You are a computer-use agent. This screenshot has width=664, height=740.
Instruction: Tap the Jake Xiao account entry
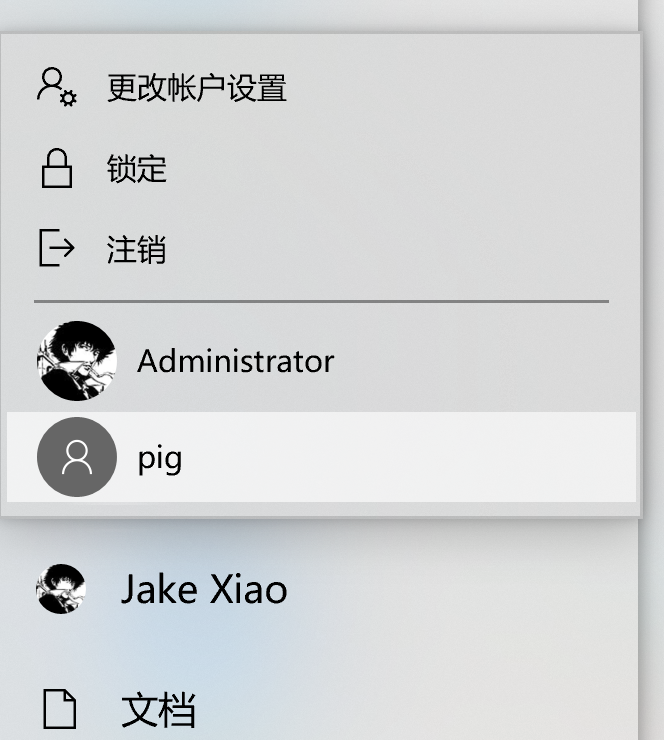coord(204,590)
